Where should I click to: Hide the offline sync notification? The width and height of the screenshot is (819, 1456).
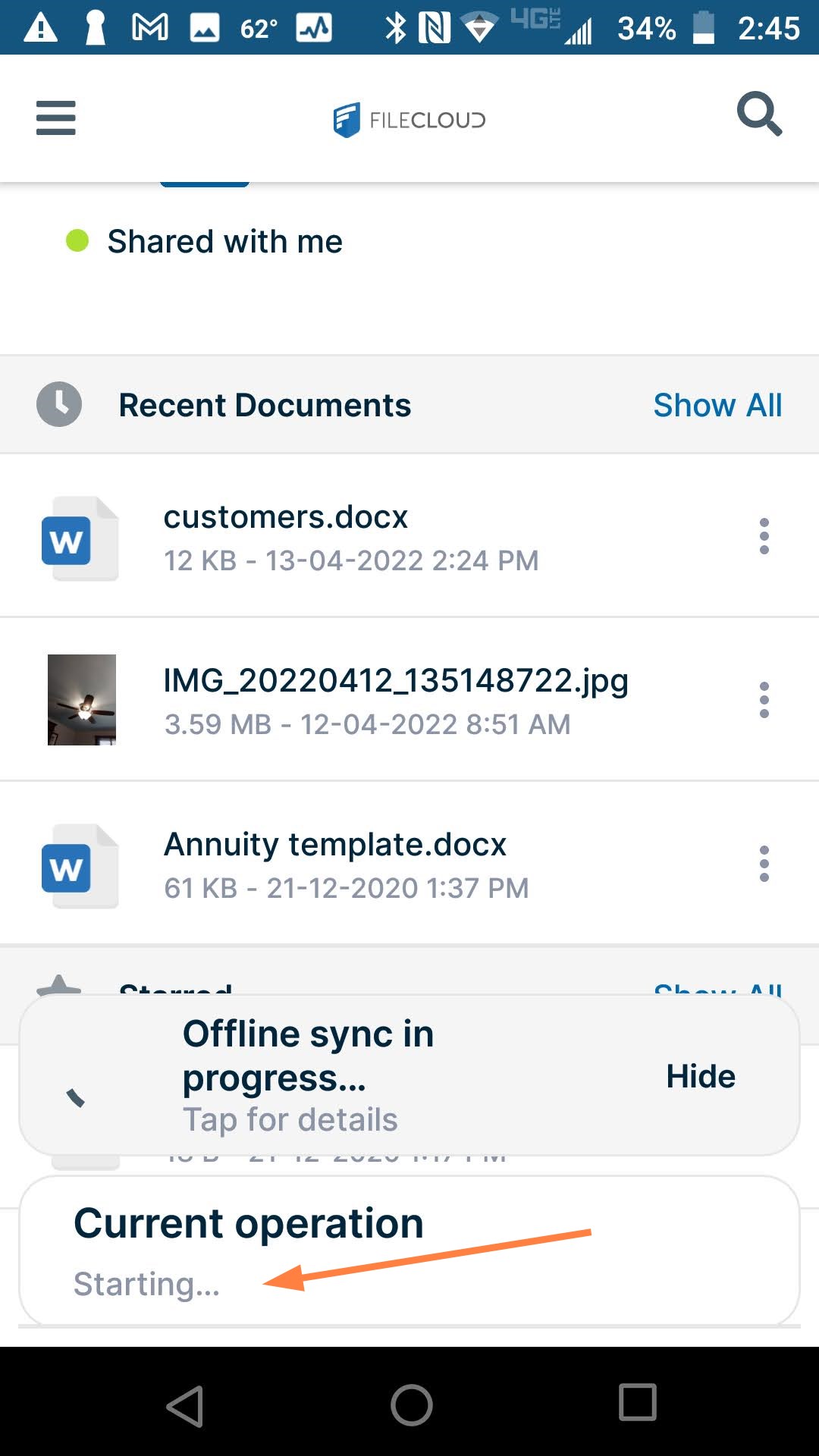(698, 1075)
